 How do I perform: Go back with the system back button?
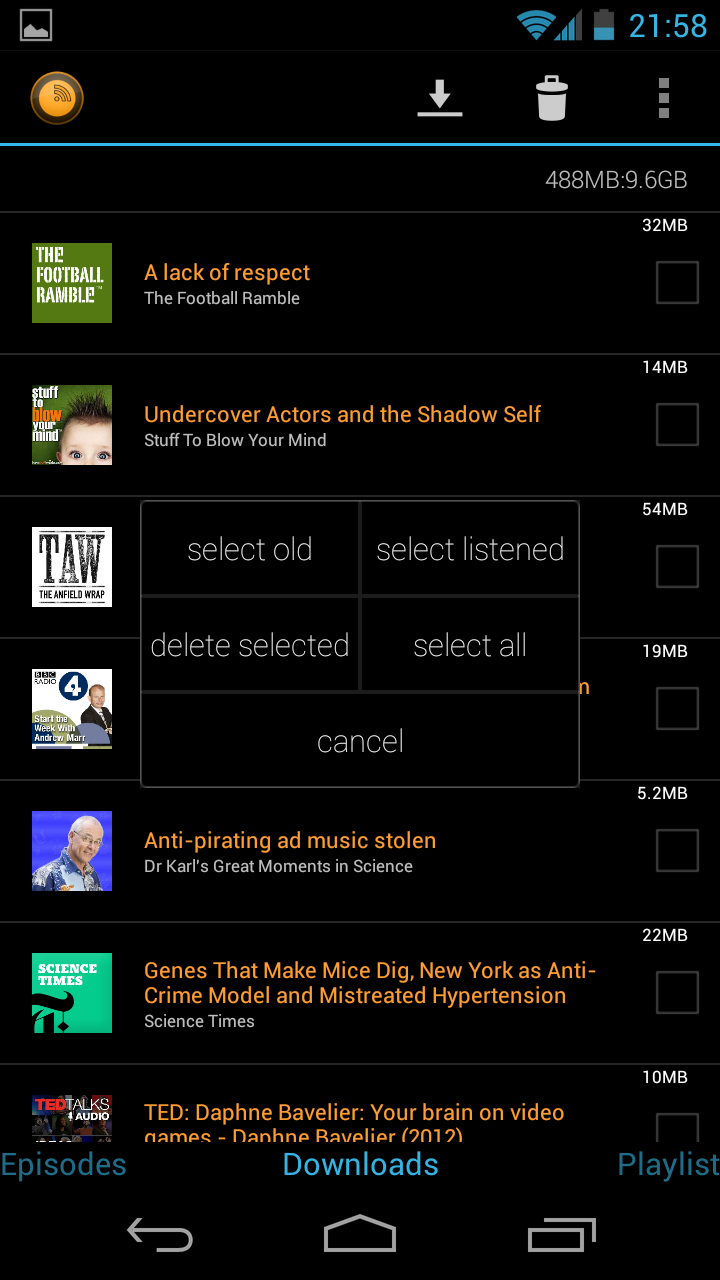tap(160, 1236)
